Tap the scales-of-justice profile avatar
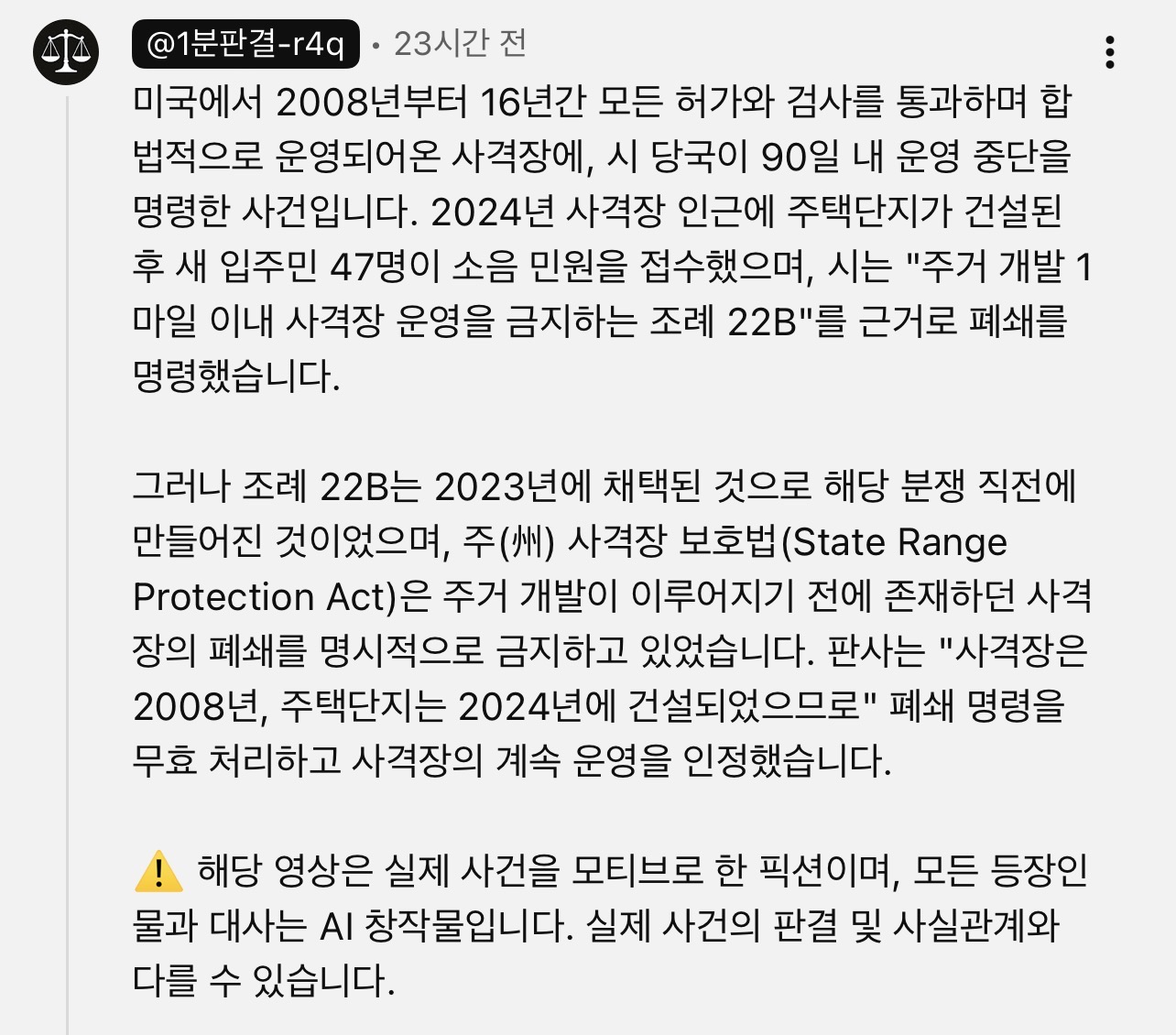The height and width of the screenshot is (1035, 1176). 66,52
